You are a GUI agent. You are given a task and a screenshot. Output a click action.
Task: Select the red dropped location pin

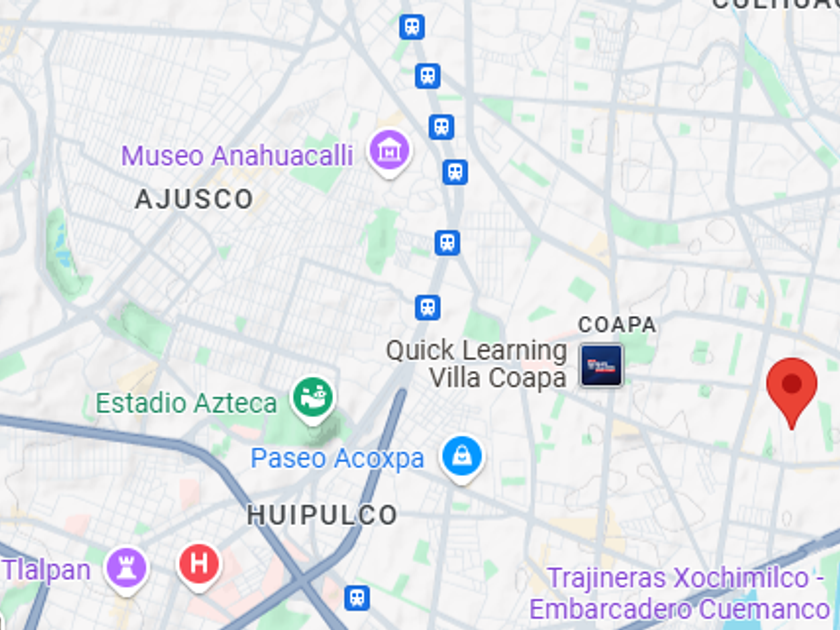coord(792,393)
